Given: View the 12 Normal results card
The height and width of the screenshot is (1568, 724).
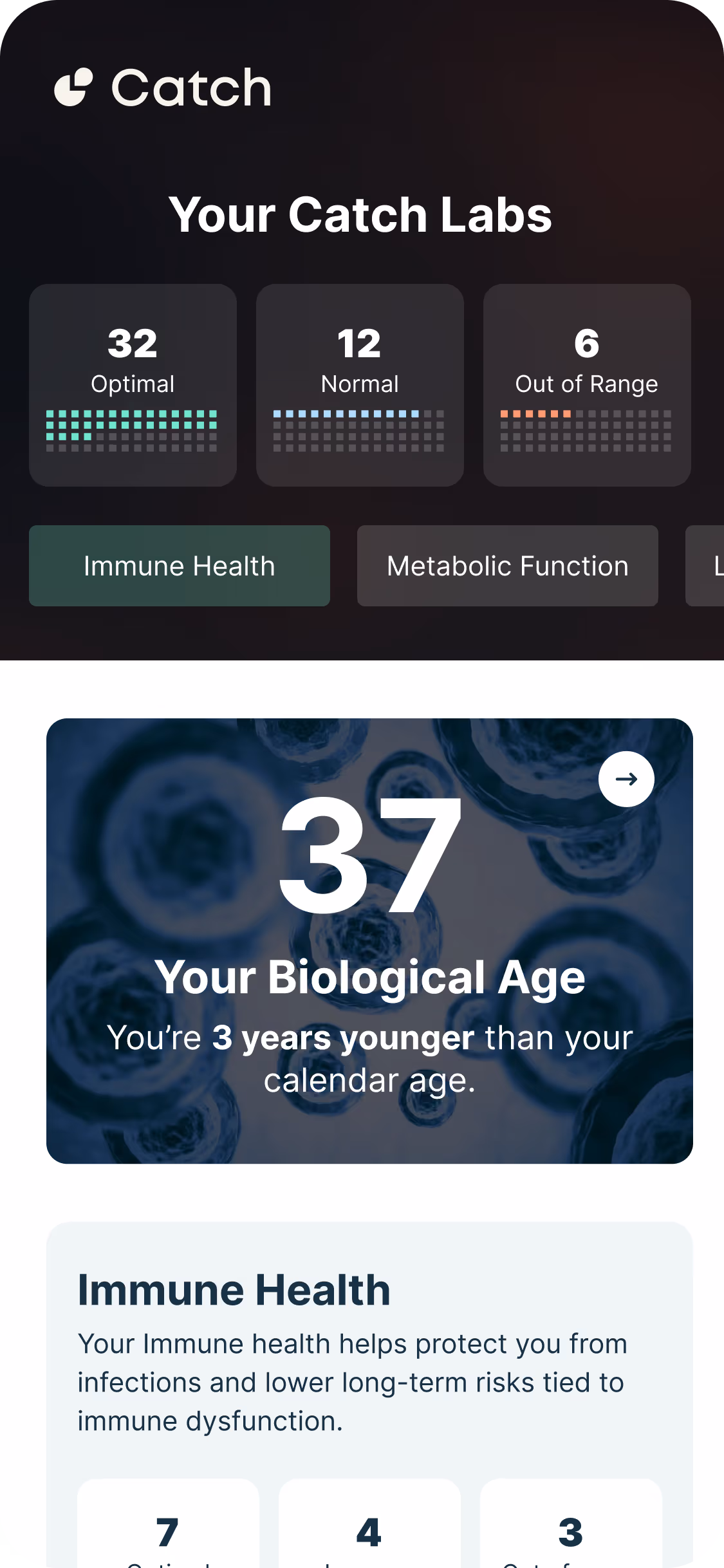Looking at the screenshot, I should coord(360,385).
